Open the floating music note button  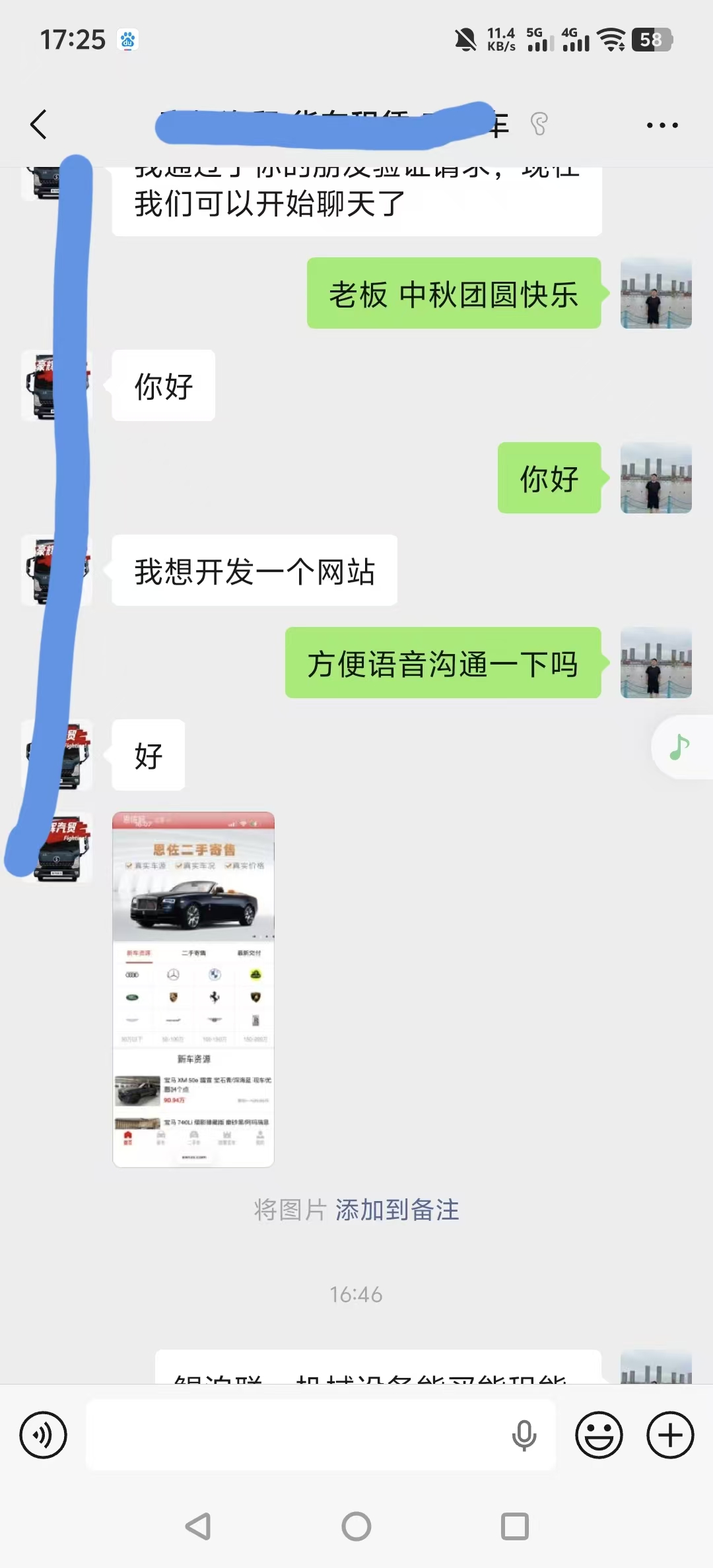(x=680, y=747)
